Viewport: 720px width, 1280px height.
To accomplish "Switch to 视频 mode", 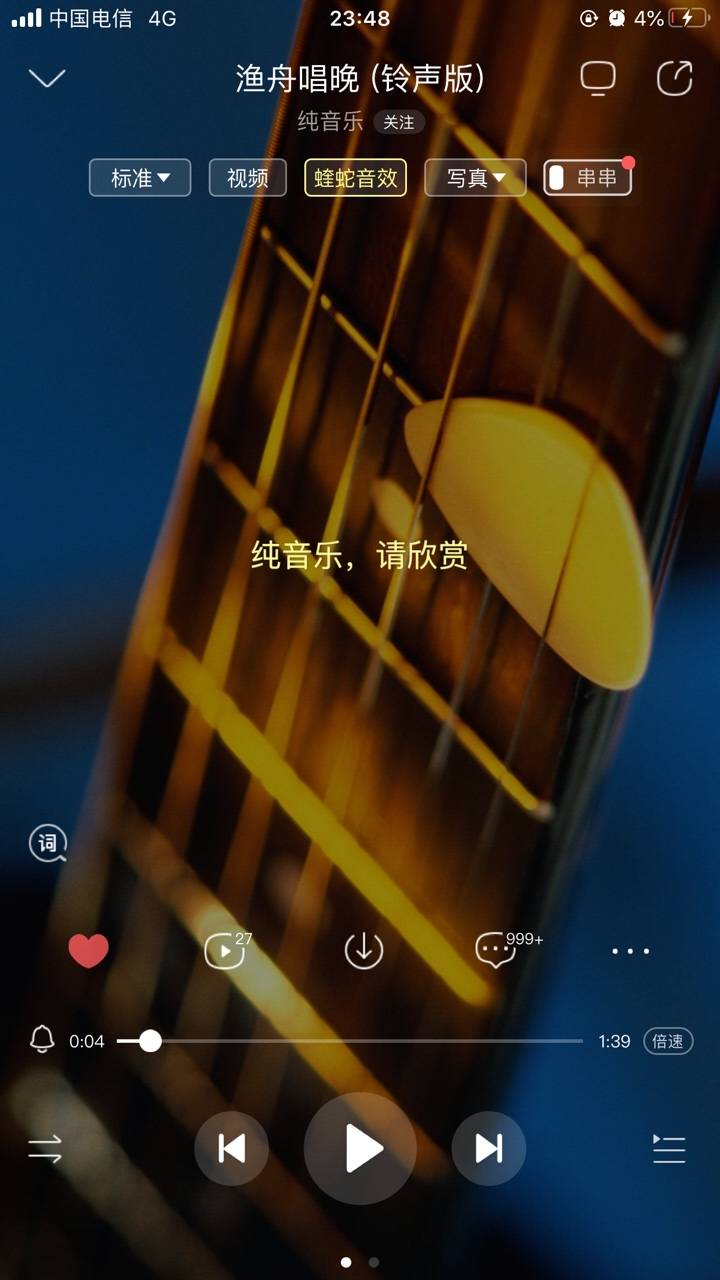I will (x=248, y=178).
